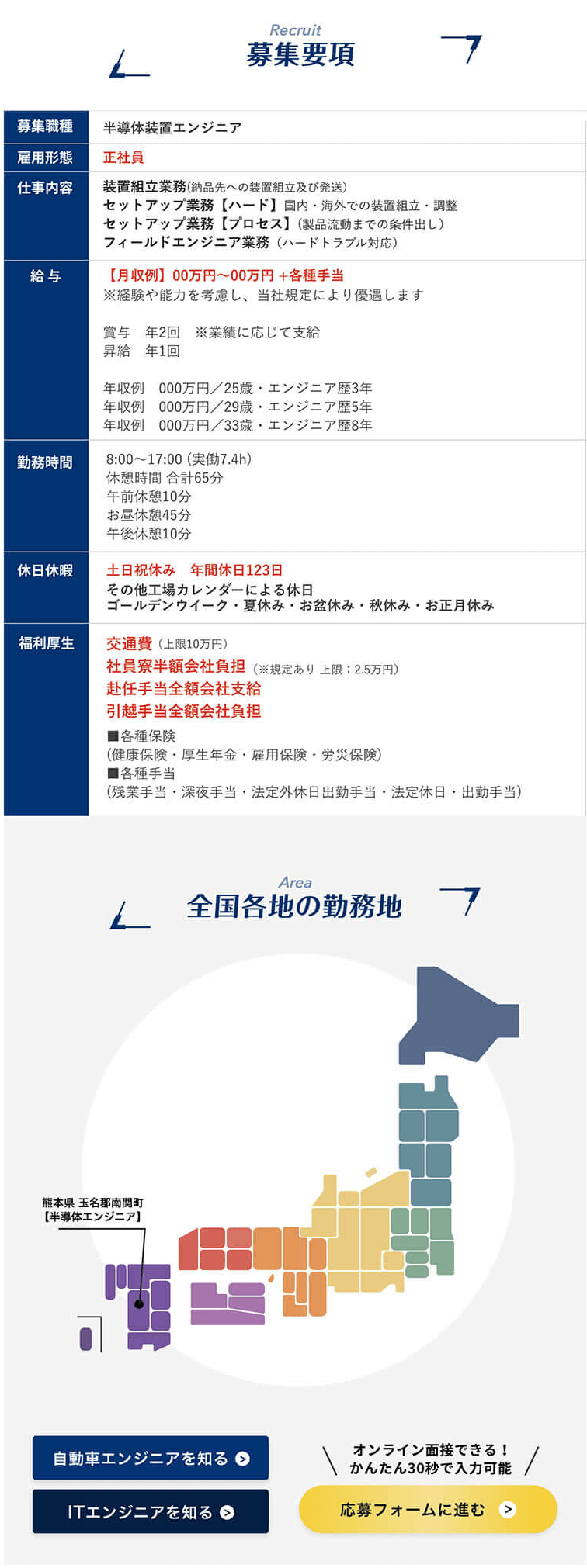
Task: Open the 自動車エンジニアを知る button
Action: (x=151, y=1458)
